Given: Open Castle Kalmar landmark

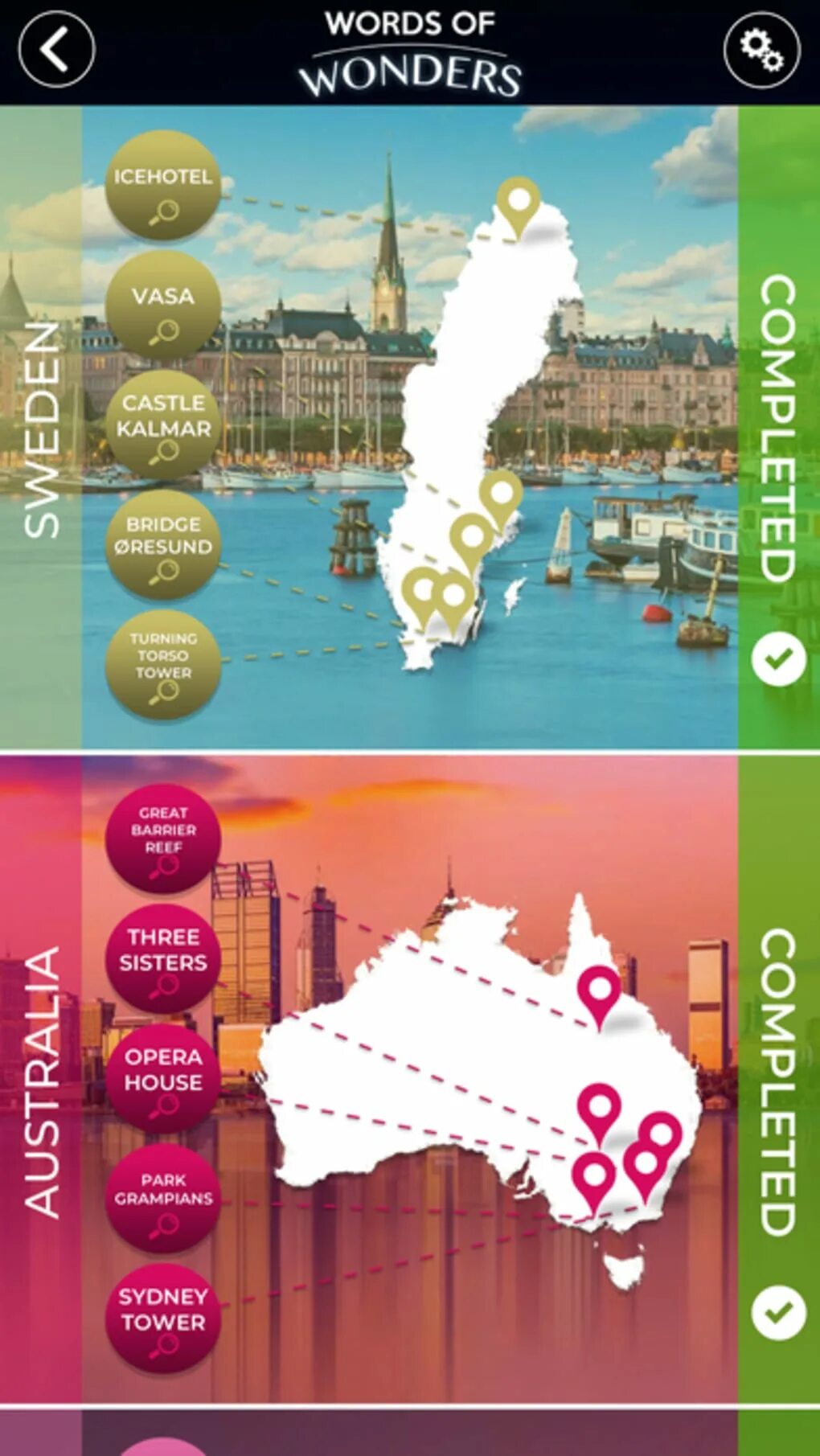Looking at the screenshot, I should point(163,426).
